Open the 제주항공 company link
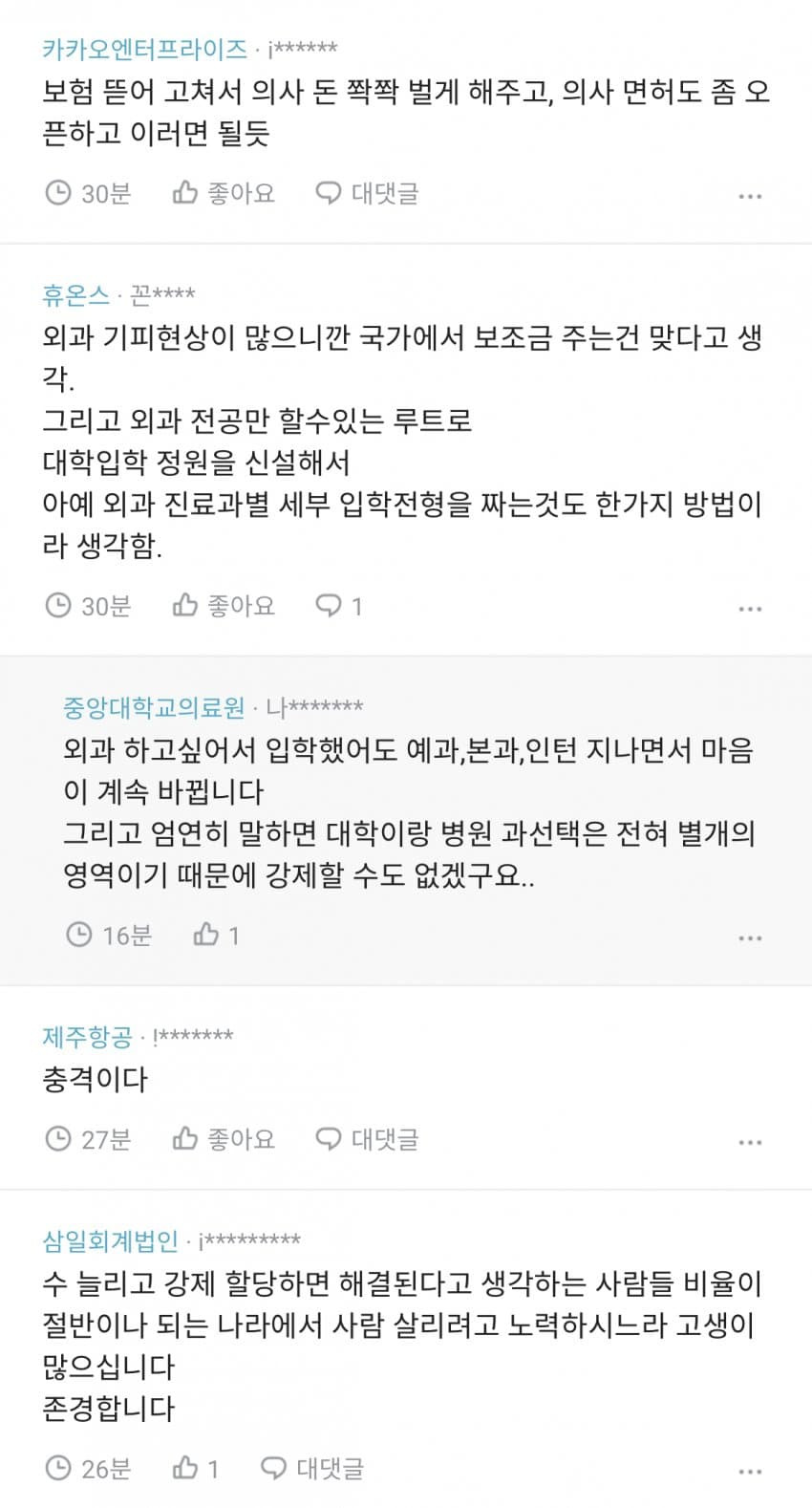This screenshot has width=812, height=1508. tap(87, 1036)
